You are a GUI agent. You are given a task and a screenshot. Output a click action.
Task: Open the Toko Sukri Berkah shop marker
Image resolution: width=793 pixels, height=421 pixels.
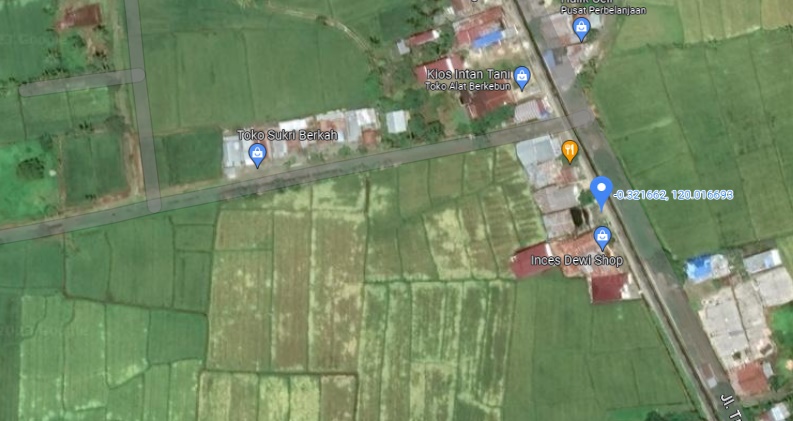click(x=257, y=153)
